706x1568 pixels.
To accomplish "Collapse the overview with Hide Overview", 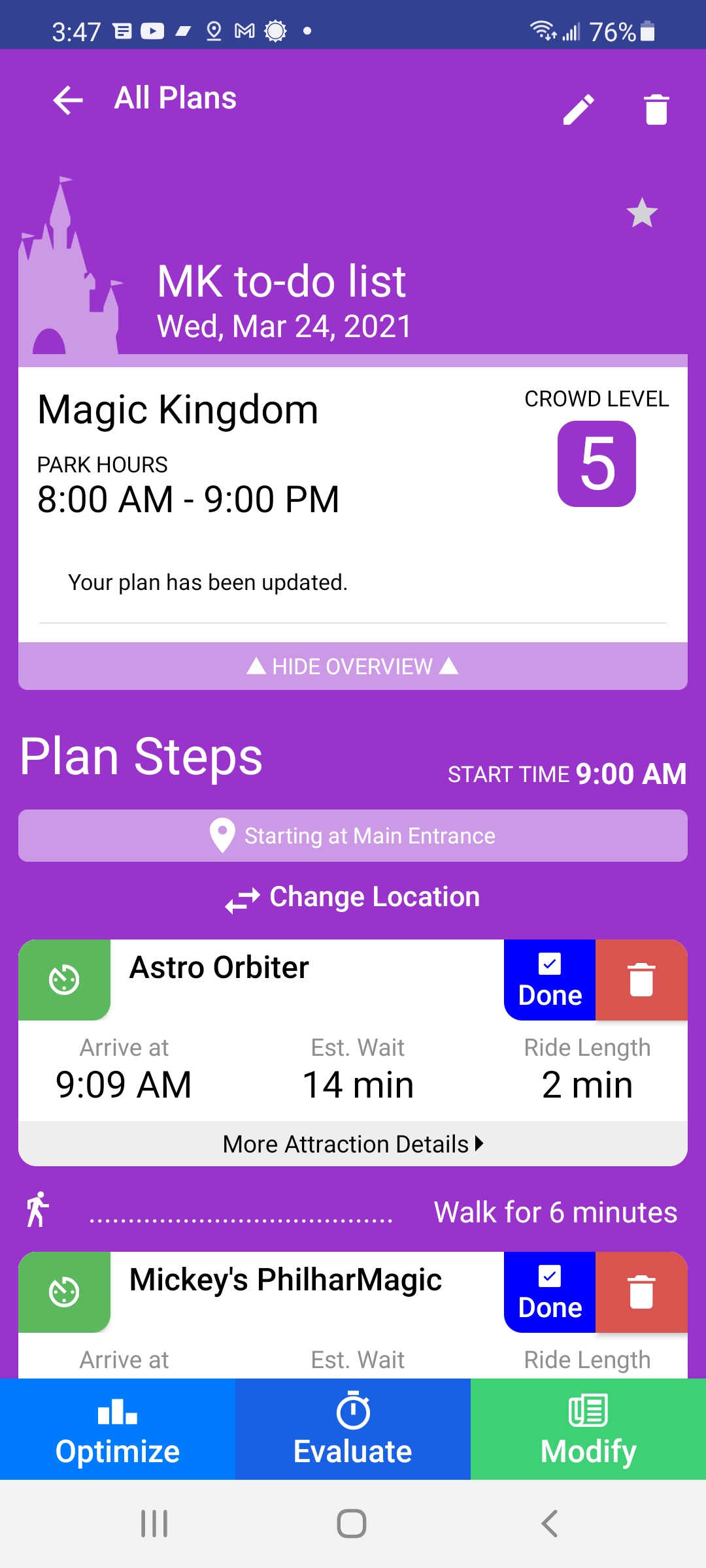I will tap(353, 666).
